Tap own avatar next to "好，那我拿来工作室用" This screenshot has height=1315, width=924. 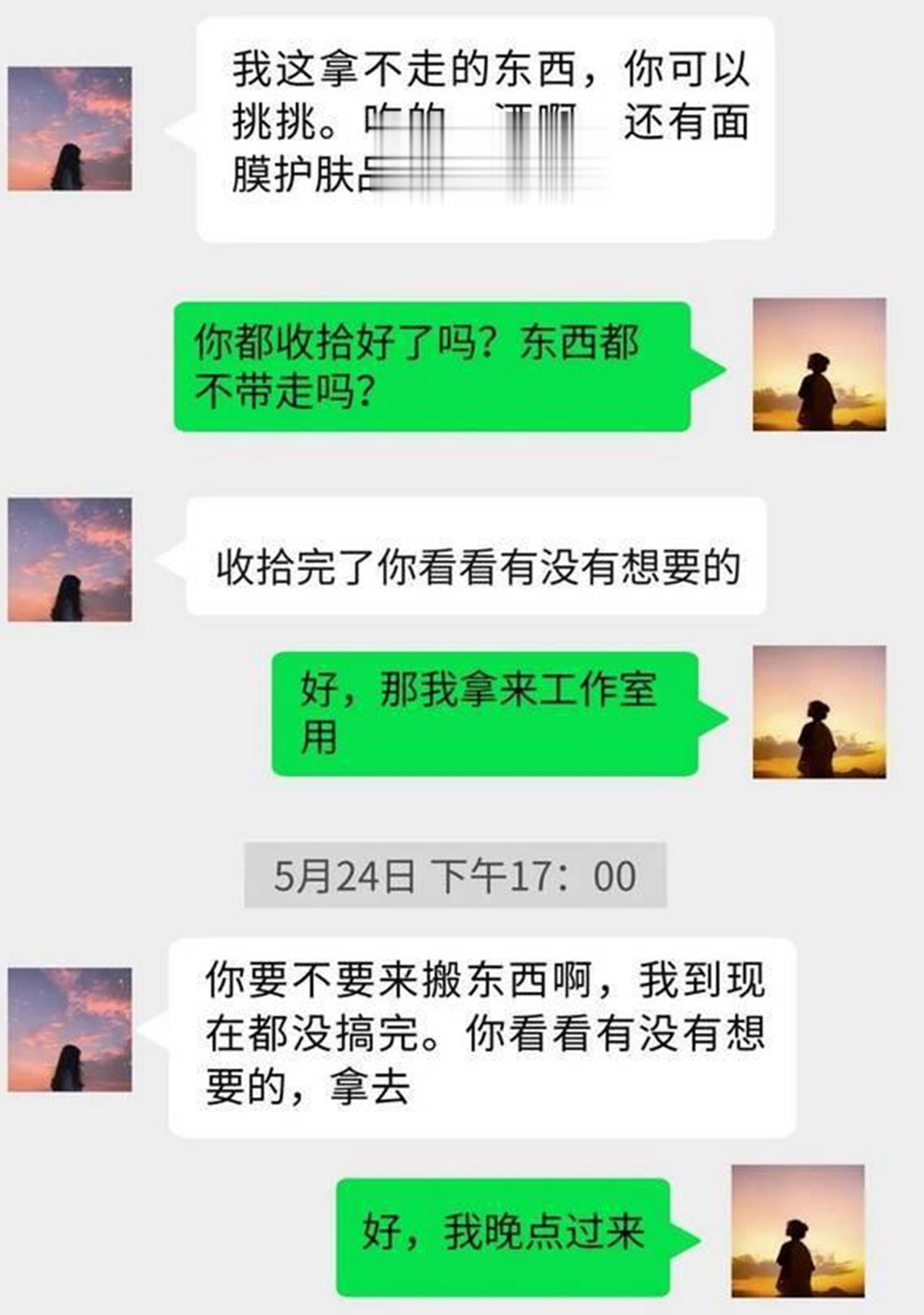819,712
